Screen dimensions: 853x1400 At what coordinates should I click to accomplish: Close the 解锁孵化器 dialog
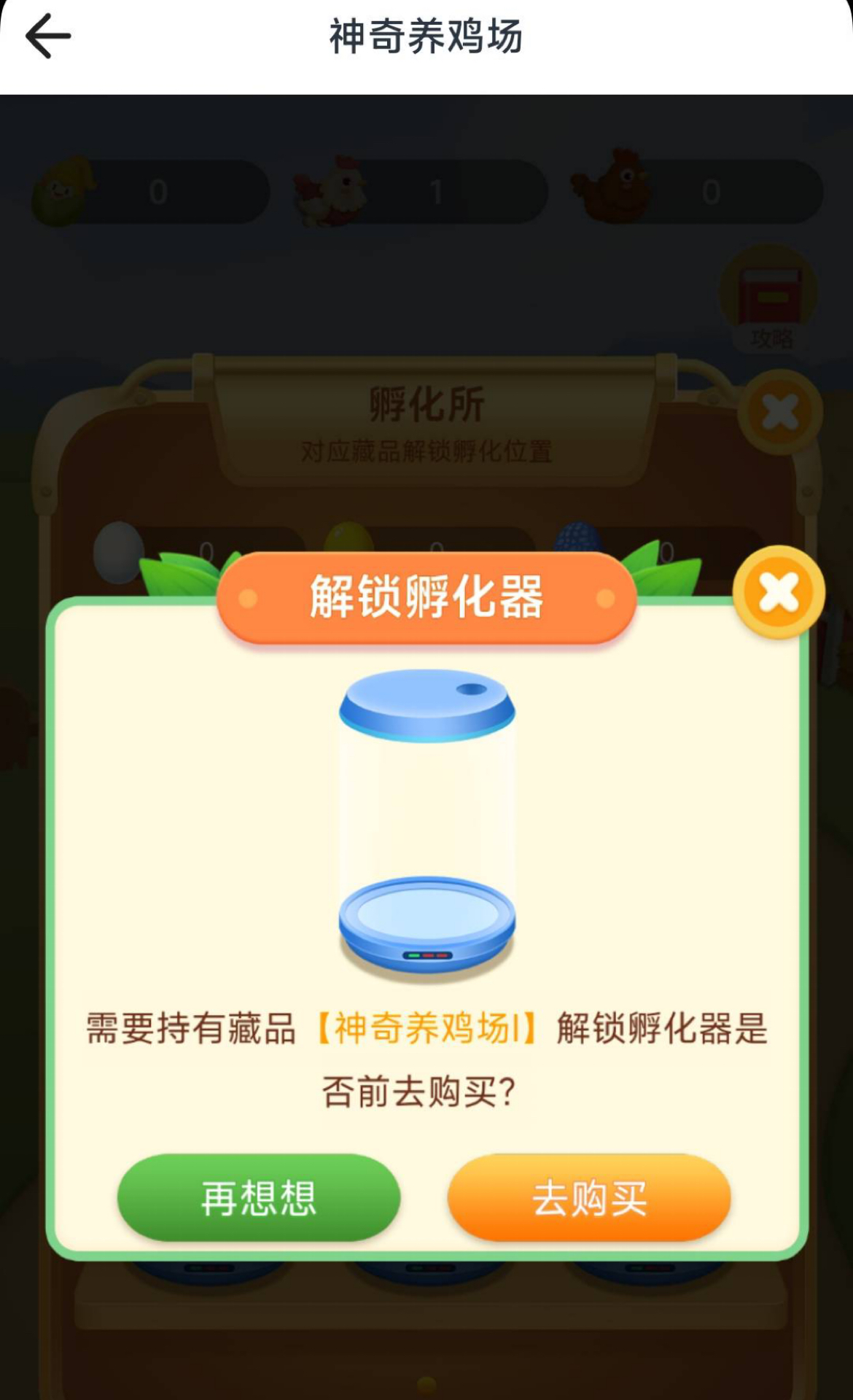click(x=779, y=591)
